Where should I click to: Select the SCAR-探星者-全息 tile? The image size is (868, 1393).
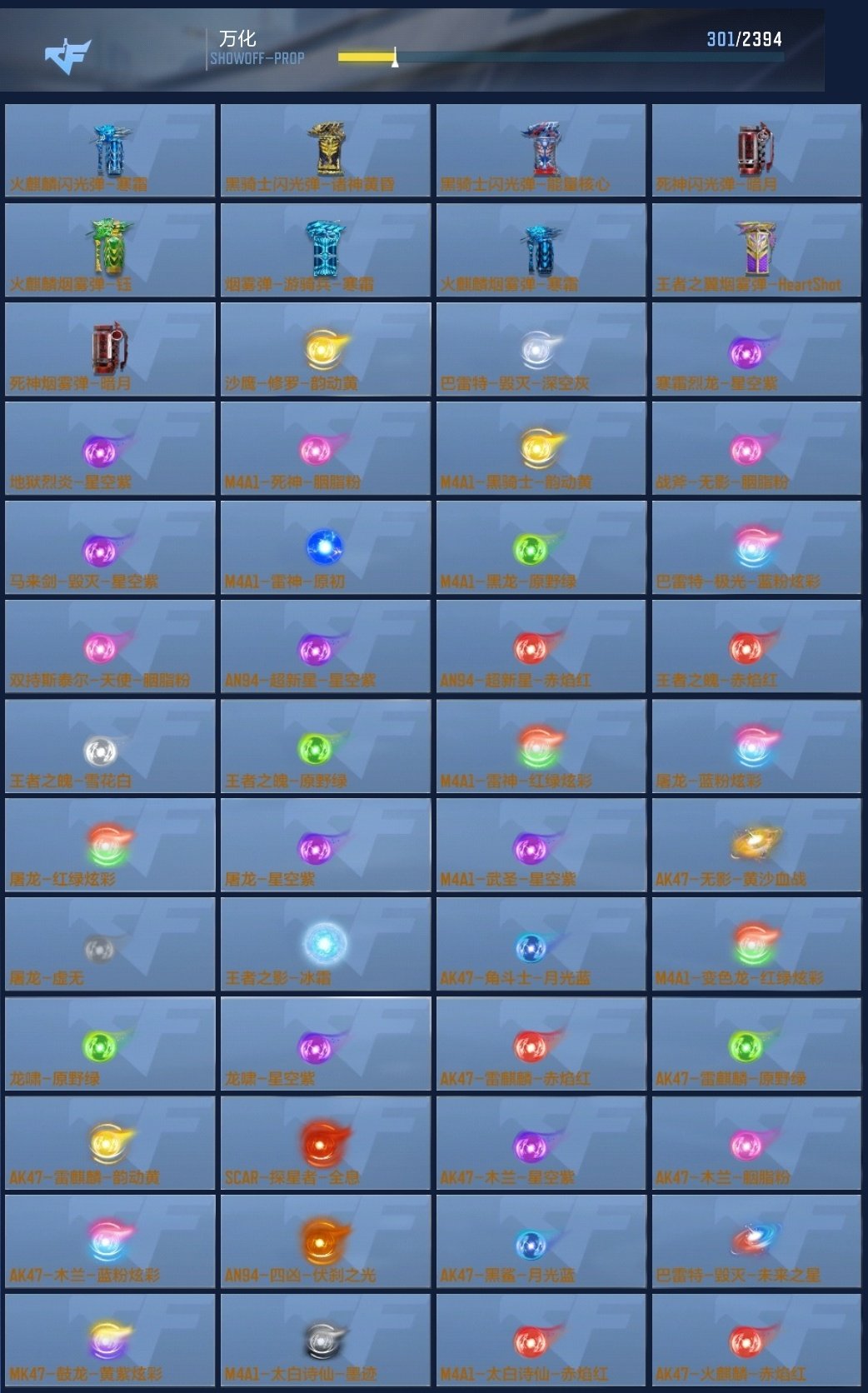point(325,1143)
